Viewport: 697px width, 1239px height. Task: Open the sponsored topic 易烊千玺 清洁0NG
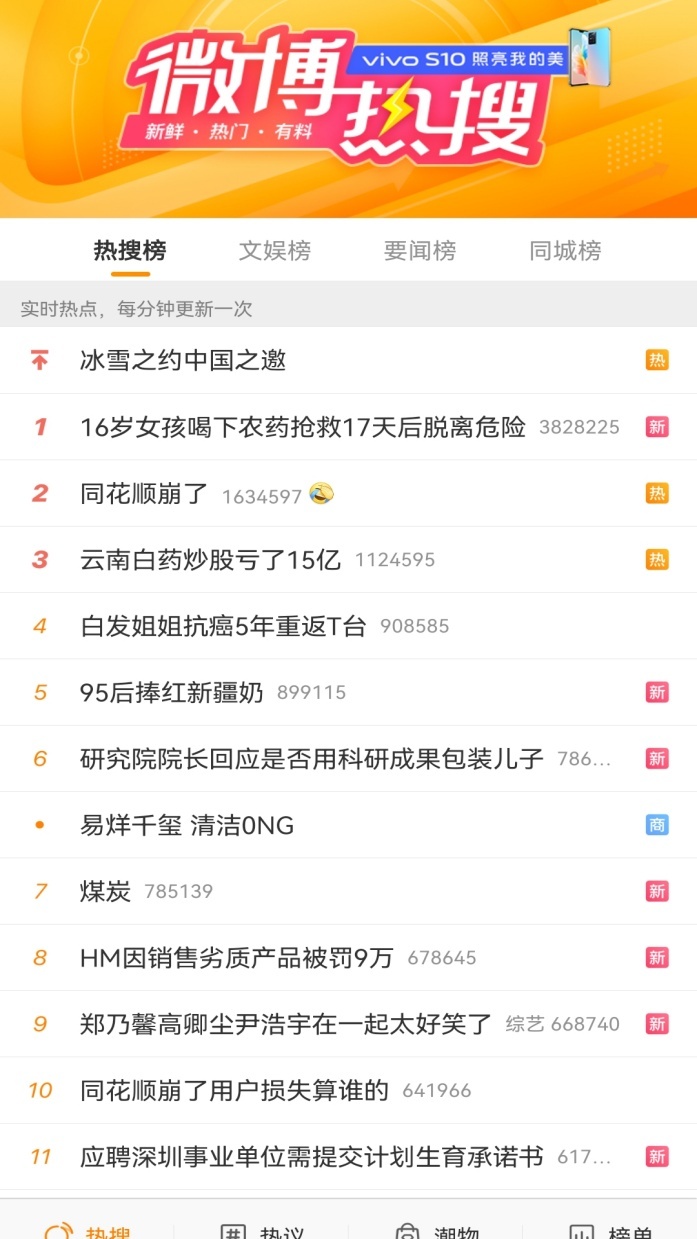(187, 825)
